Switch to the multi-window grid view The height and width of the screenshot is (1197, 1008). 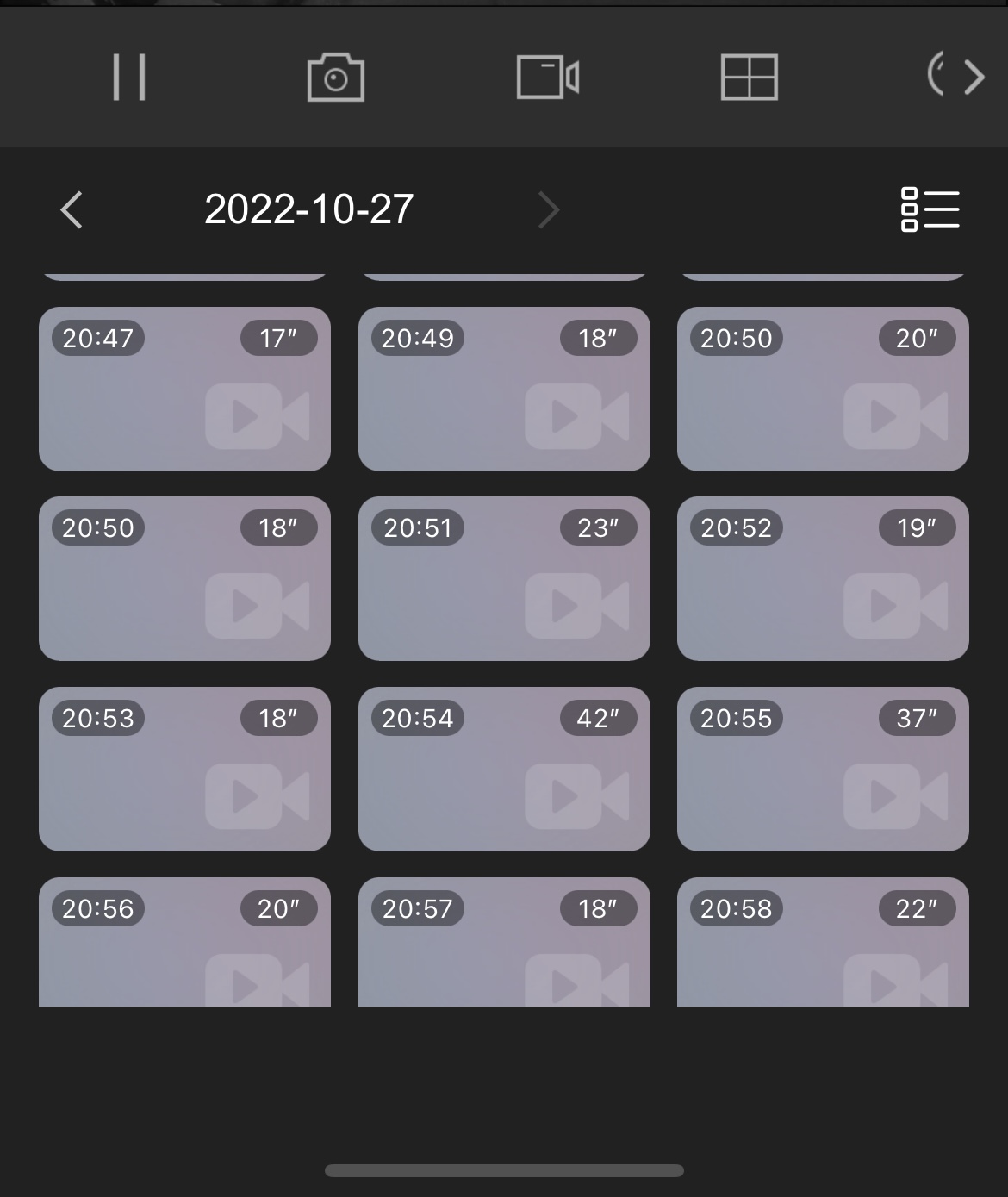click(749, 78)
